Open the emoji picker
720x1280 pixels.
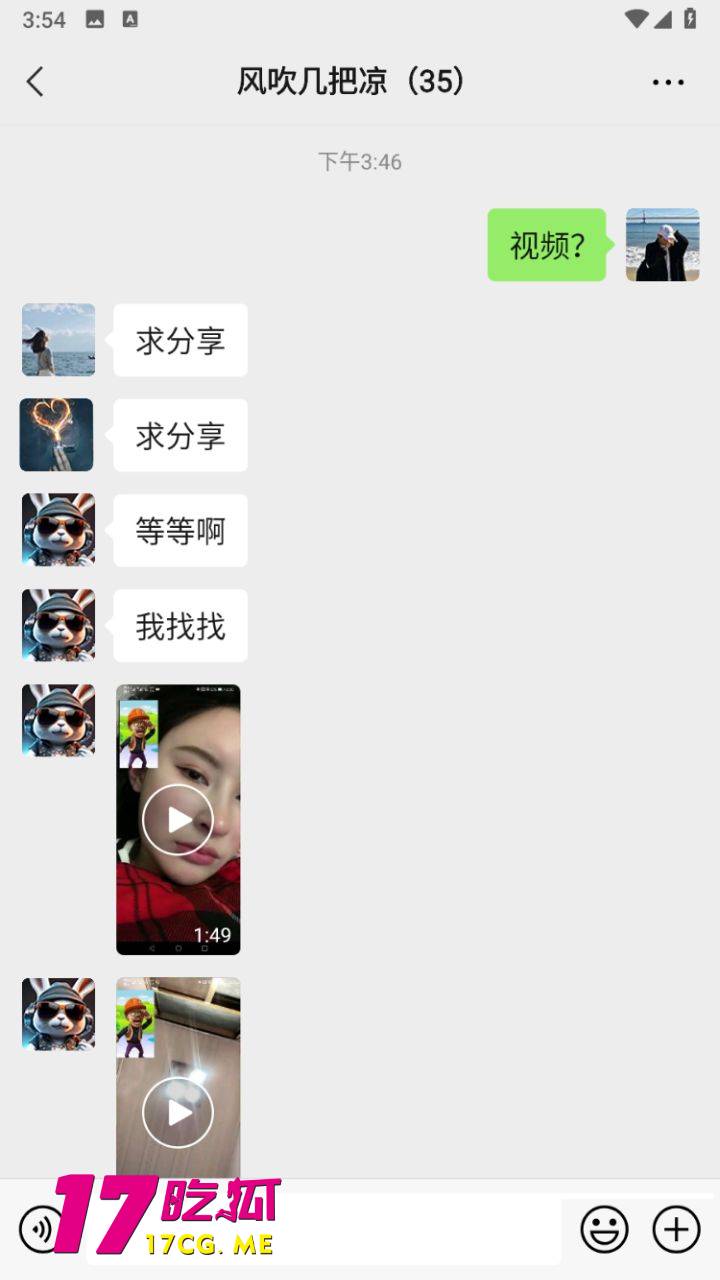(x=605, y=1228)
